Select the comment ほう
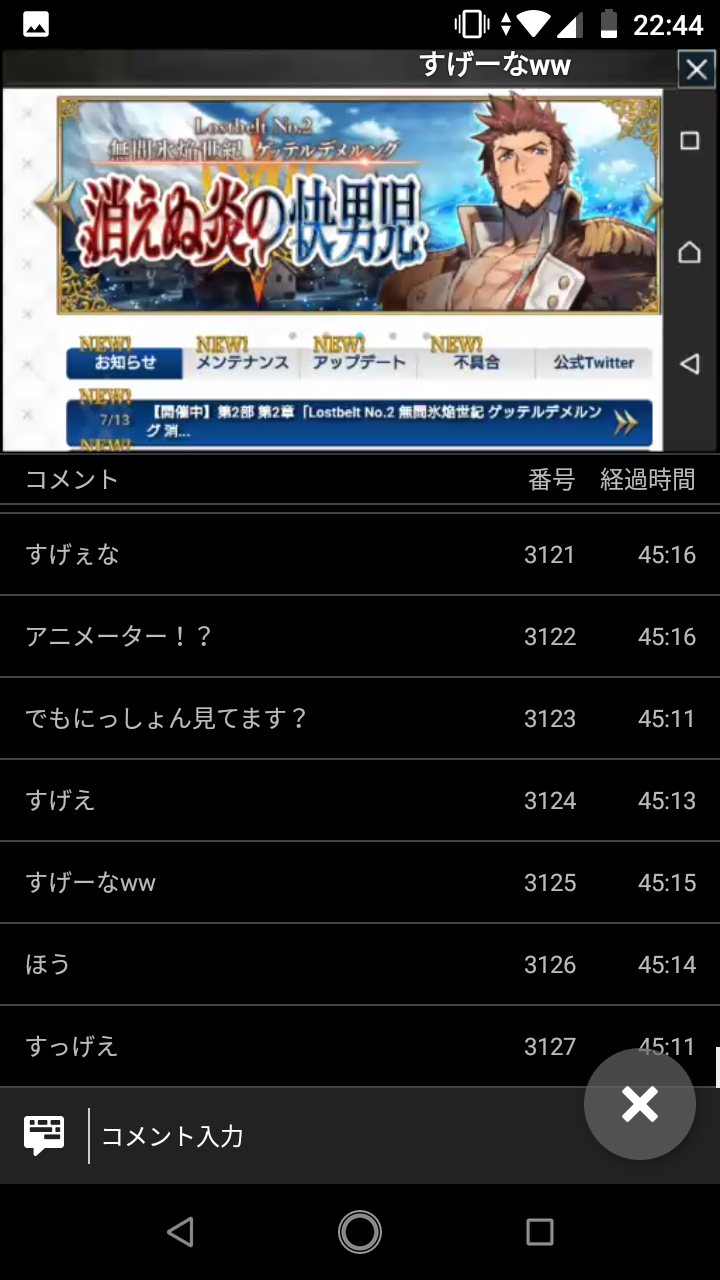 (x=360, y=965)
